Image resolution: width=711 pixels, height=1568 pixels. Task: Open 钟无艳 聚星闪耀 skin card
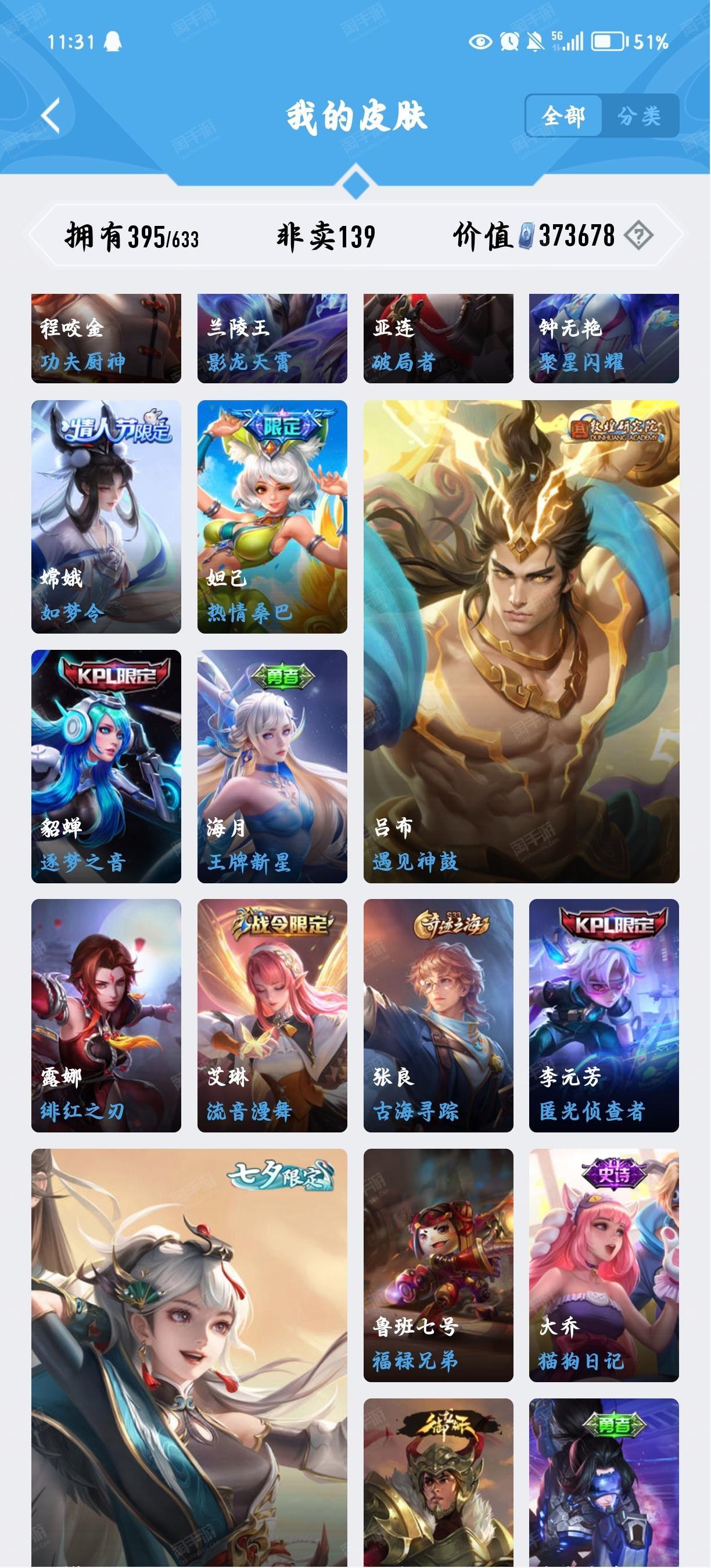click(x=604, y=339)
